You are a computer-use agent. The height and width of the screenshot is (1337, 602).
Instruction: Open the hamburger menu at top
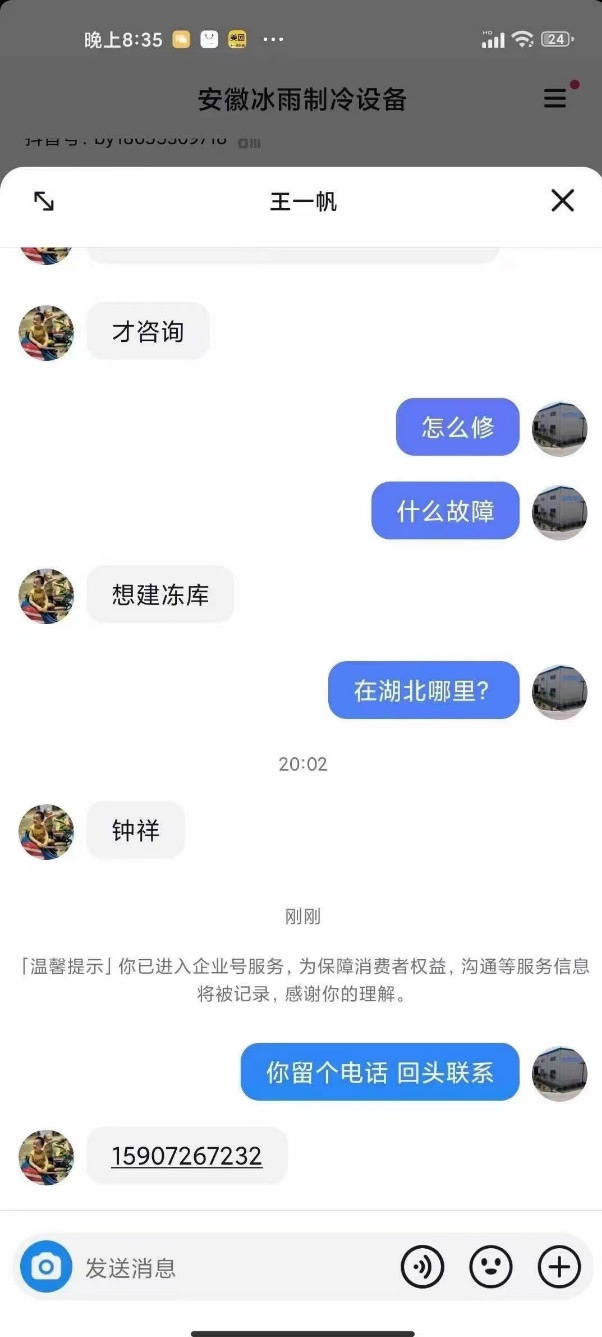click(555, 98)
